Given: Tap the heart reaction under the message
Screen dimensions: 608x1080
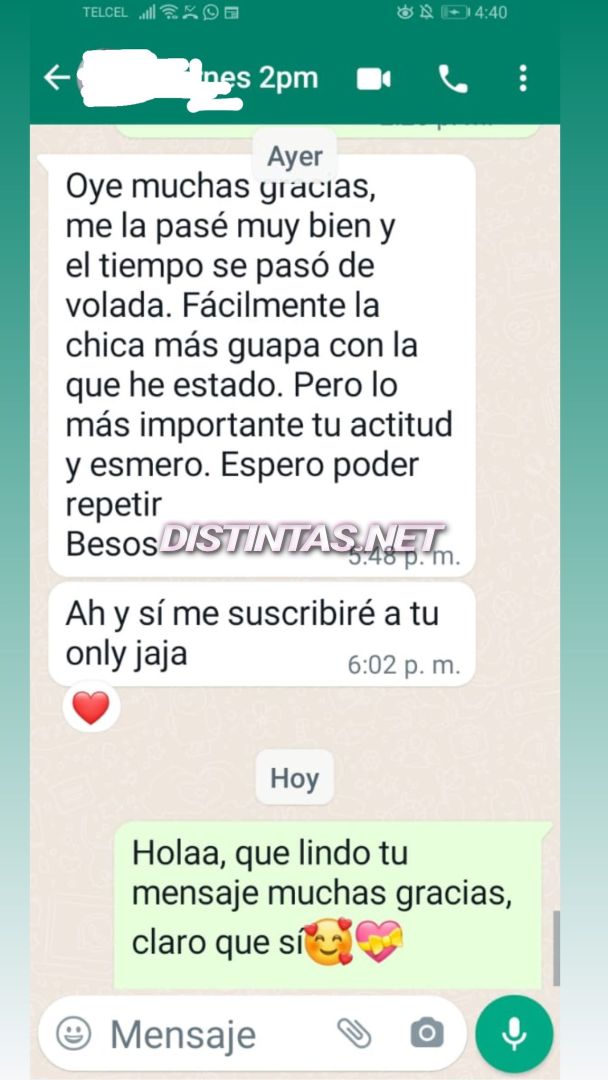Looking at the screenshot, I should click(x=91, y=708).
